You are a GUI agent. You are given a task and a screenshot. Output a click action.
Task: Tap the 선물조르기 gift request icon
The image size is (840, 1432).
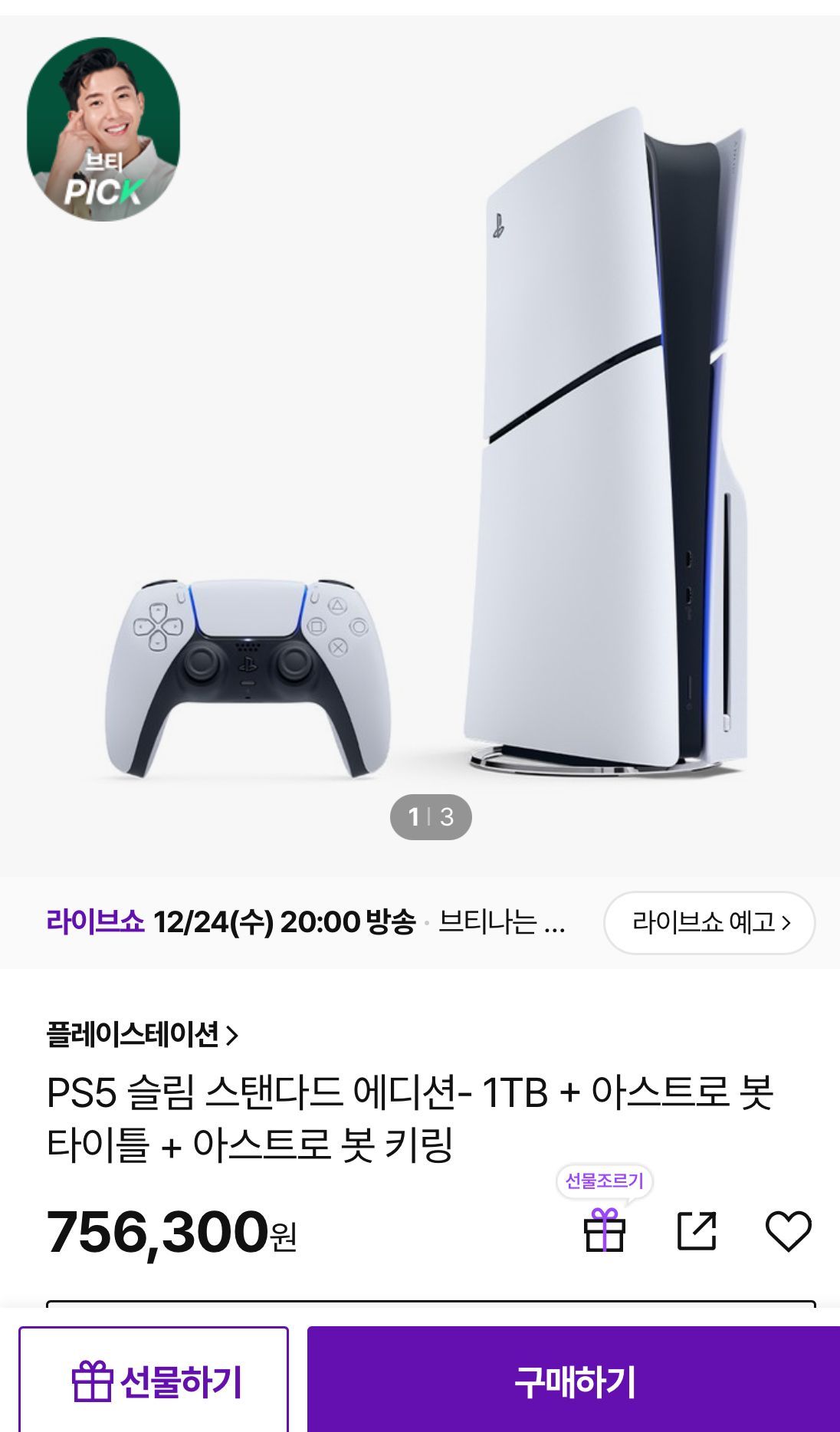coord(605,1230)
